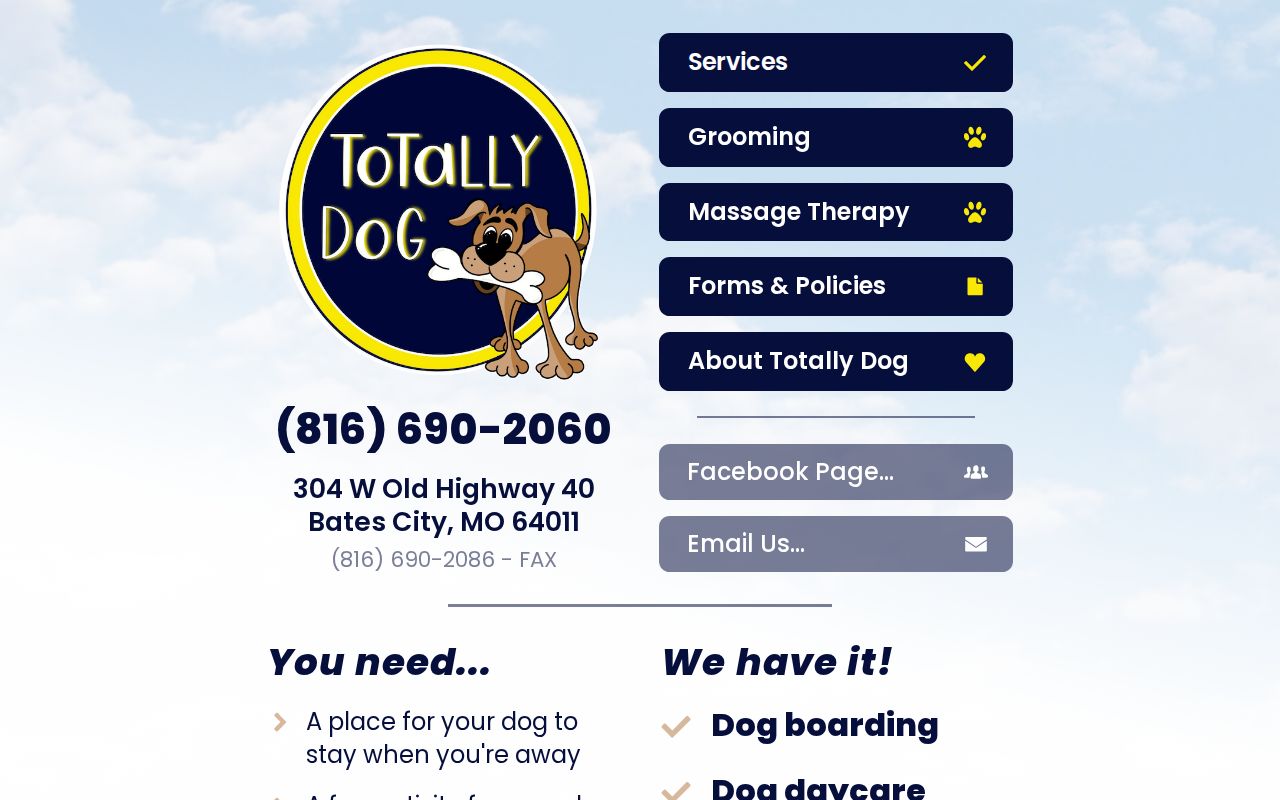The height and width of the screenshot is (800, 1280).
Task: Go to the Grooming page
Action: pyautogui.click(x=835, y=137)
